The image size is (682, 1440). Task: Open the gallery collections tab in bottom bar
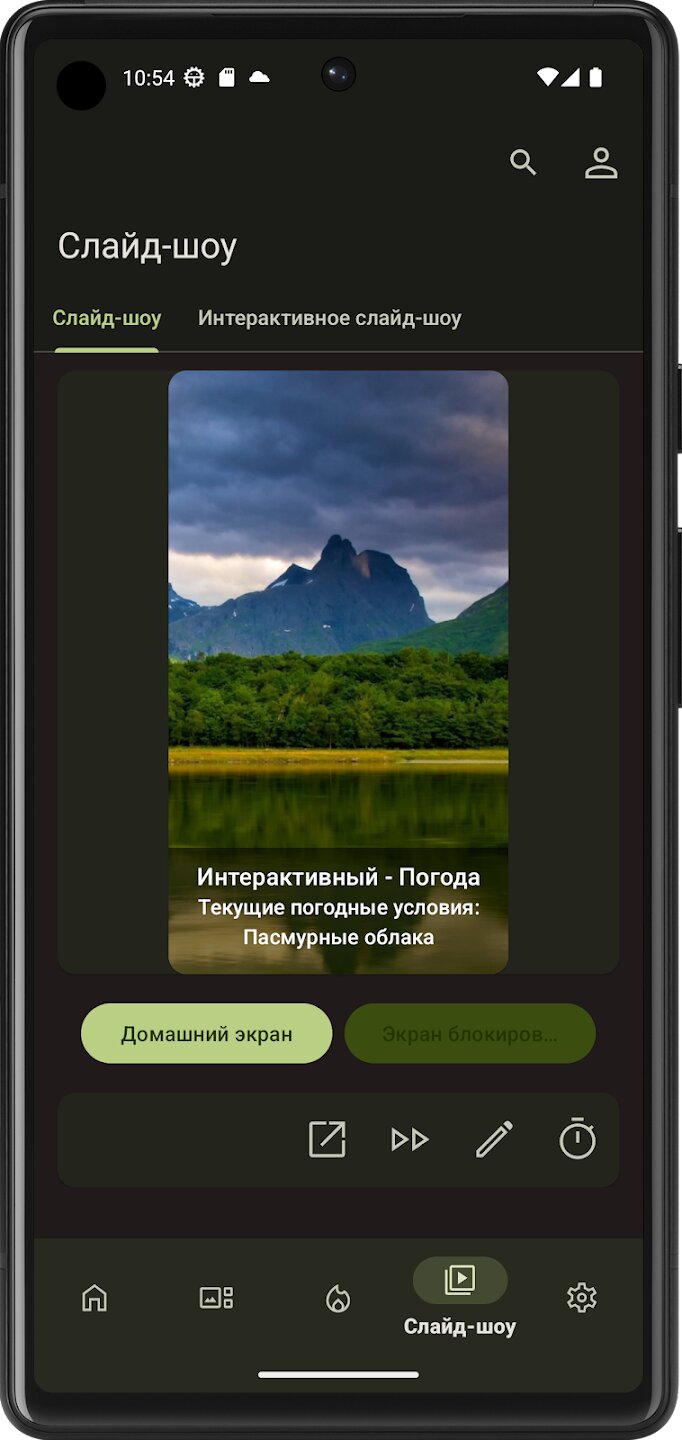coord(216,1298)
